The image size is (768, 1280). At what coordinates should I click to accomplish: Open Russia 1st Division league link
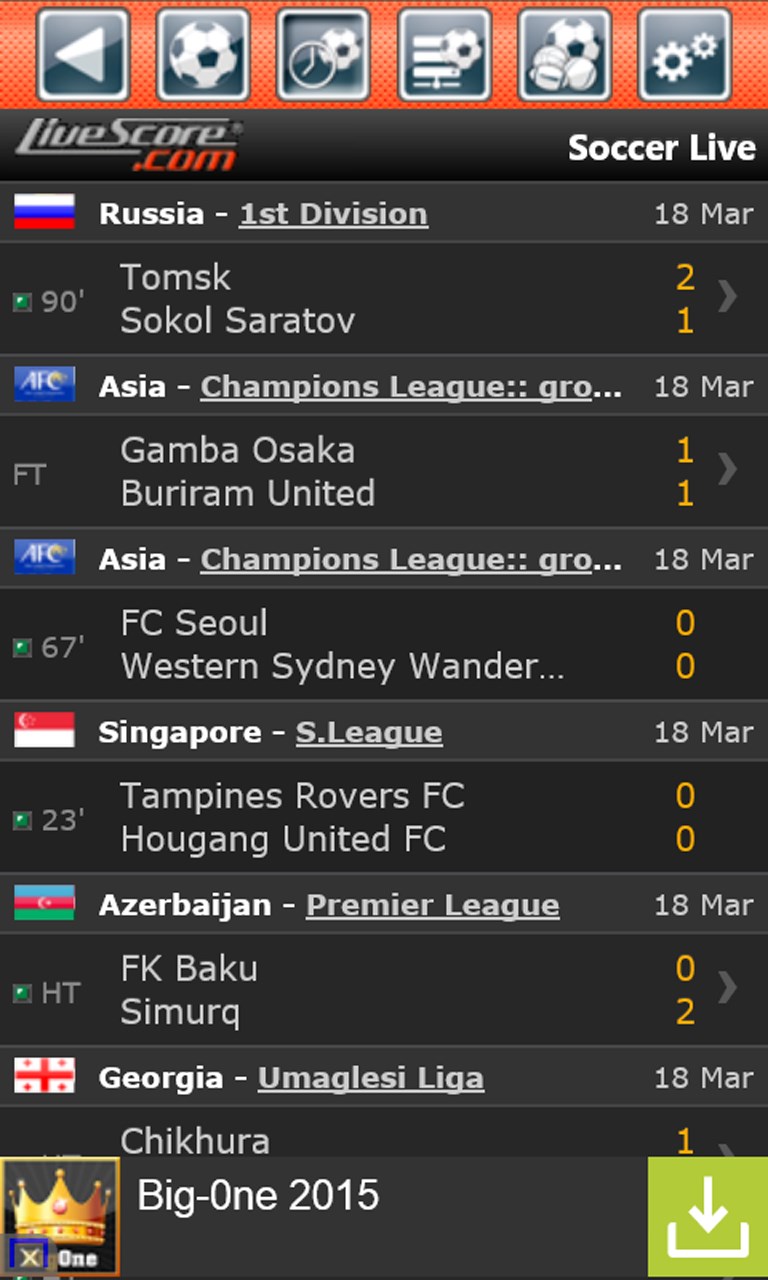pos(333,214)
